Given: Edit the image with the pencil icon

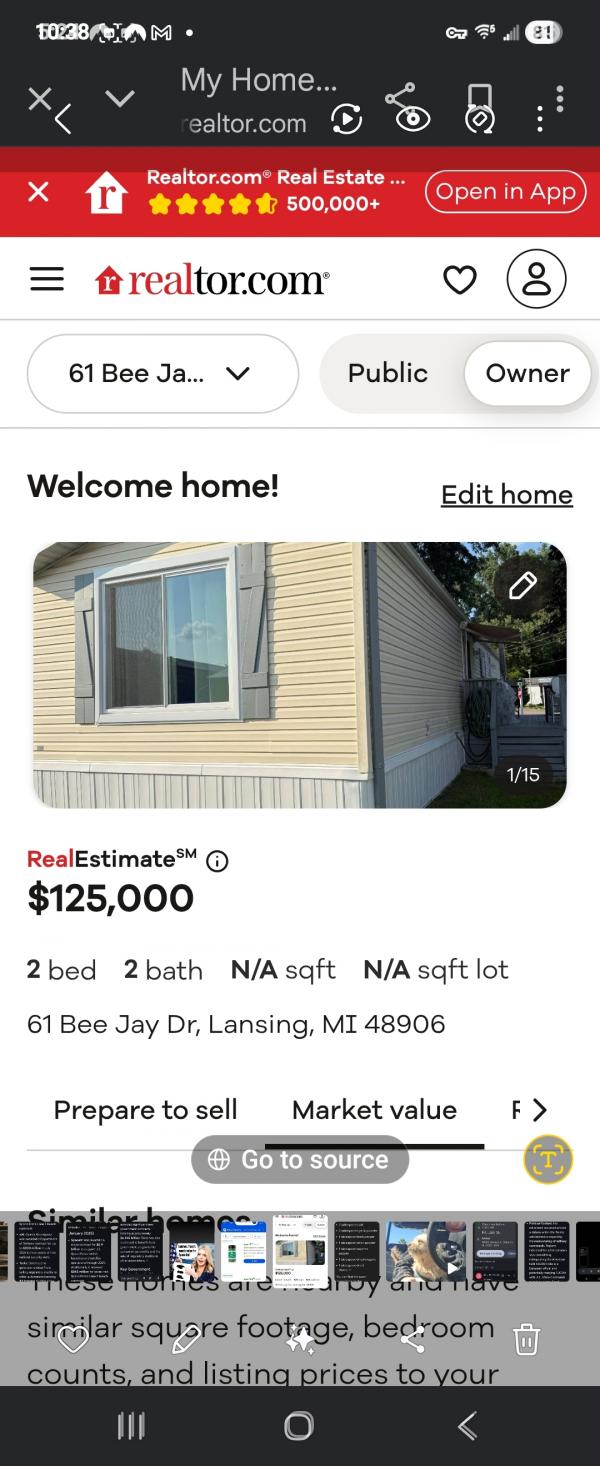Looking at the screenshot, I should tap(186, 1339).
